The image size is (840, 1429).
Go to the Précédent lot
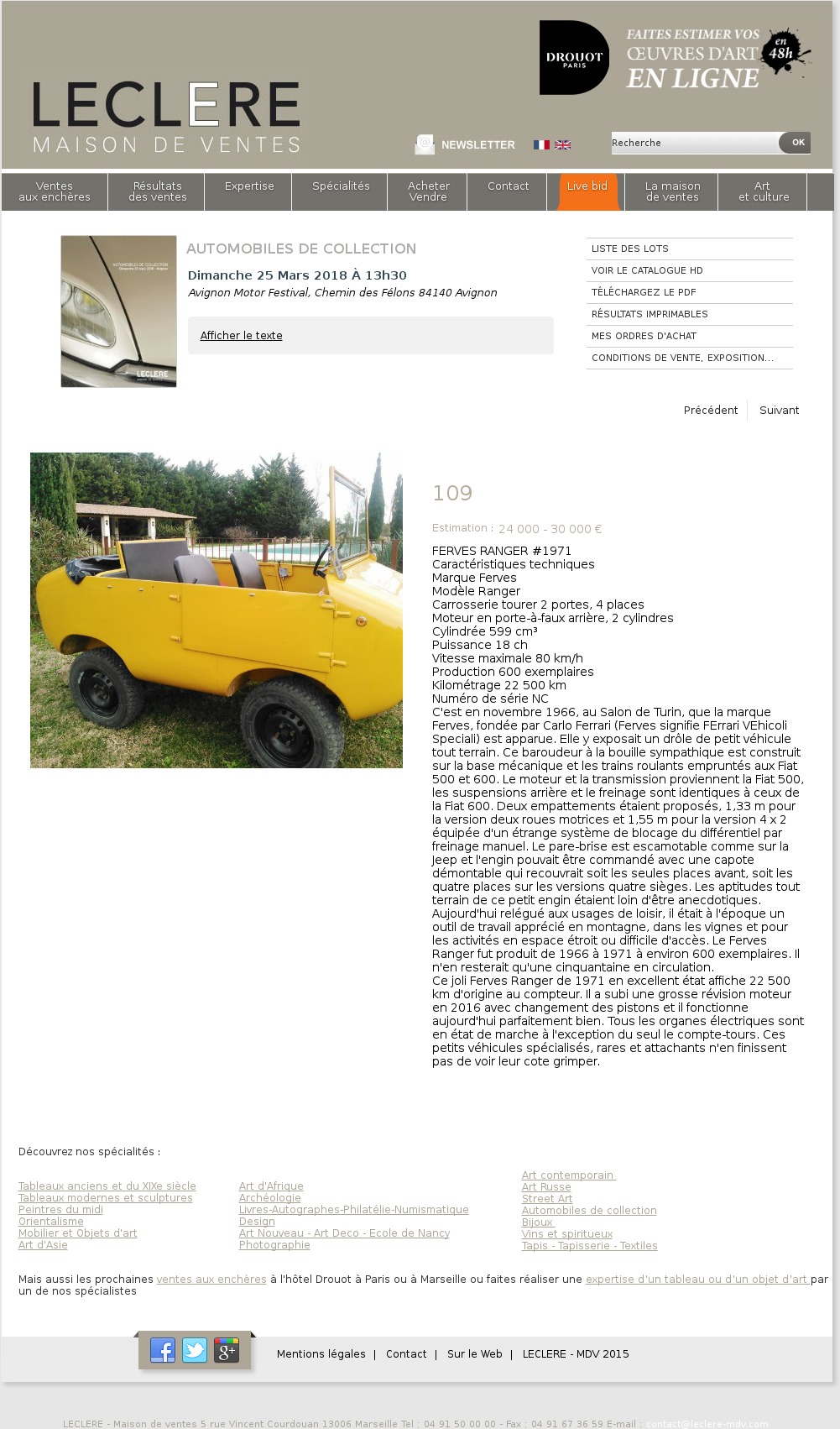710,411
